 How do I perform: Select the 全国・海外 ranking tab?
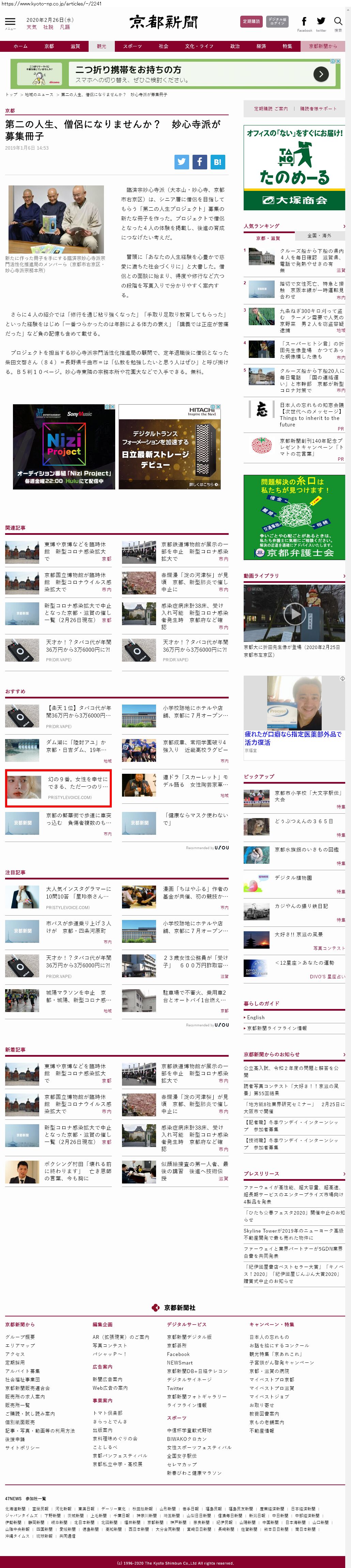pyautogui.click(x=319, y=236)
